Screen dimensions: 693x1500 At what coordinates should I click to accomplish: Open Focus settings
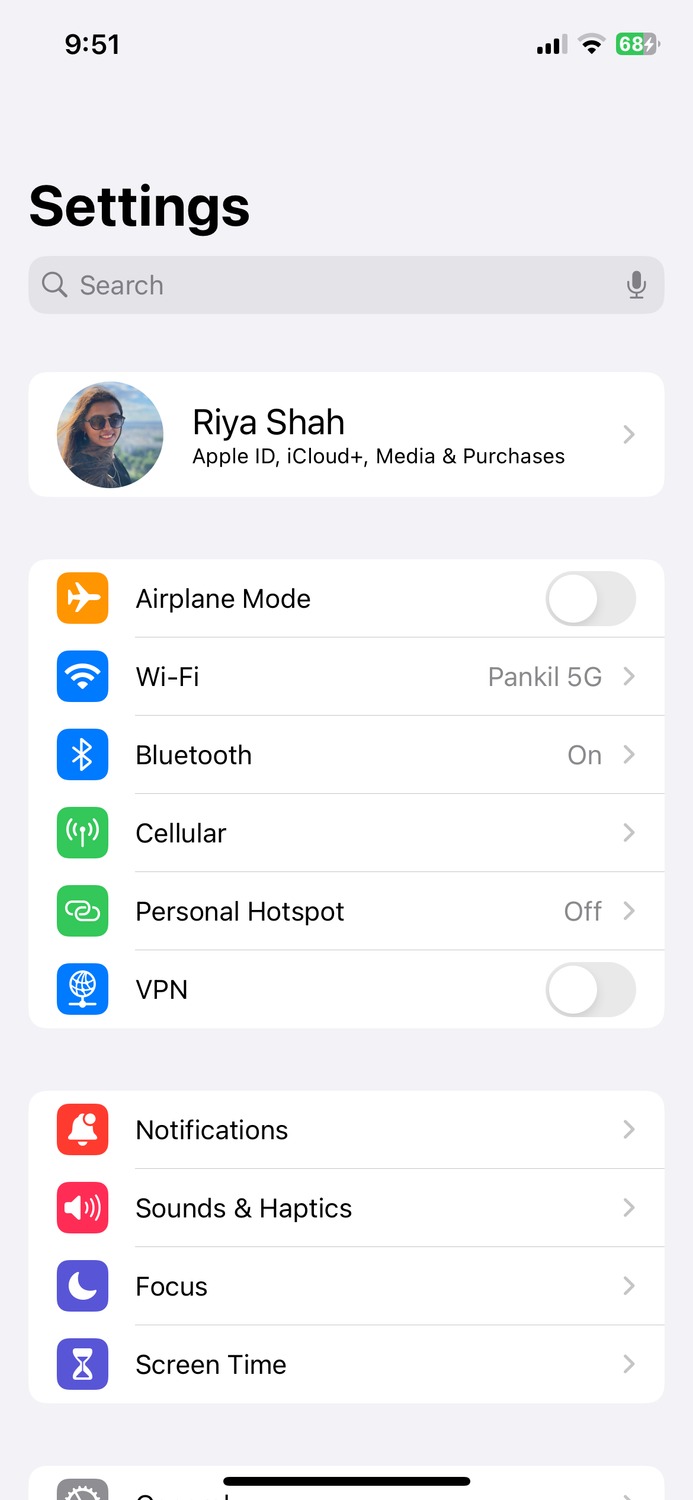tap(346, 1286)
